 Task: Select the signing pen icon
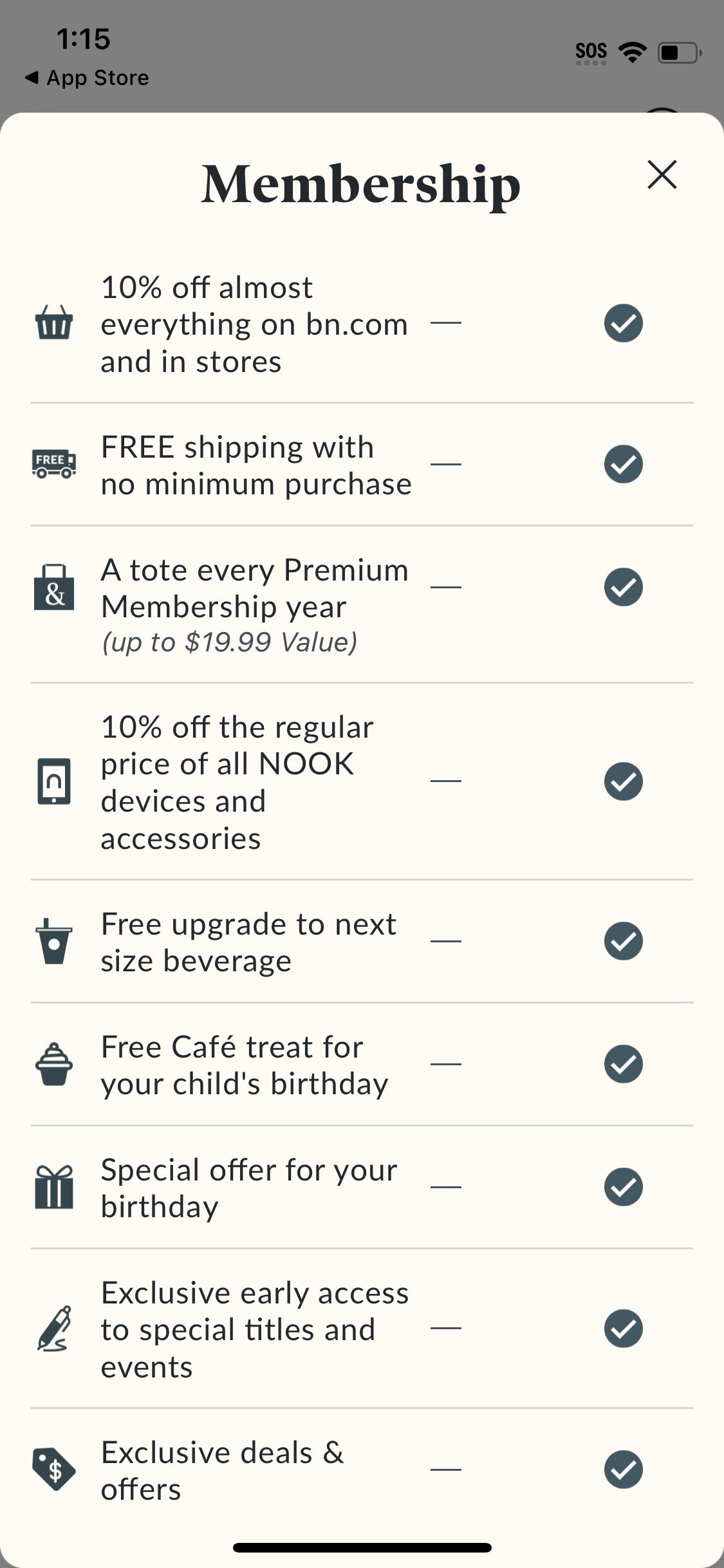pyautogui.click(x=54, y=1328)
